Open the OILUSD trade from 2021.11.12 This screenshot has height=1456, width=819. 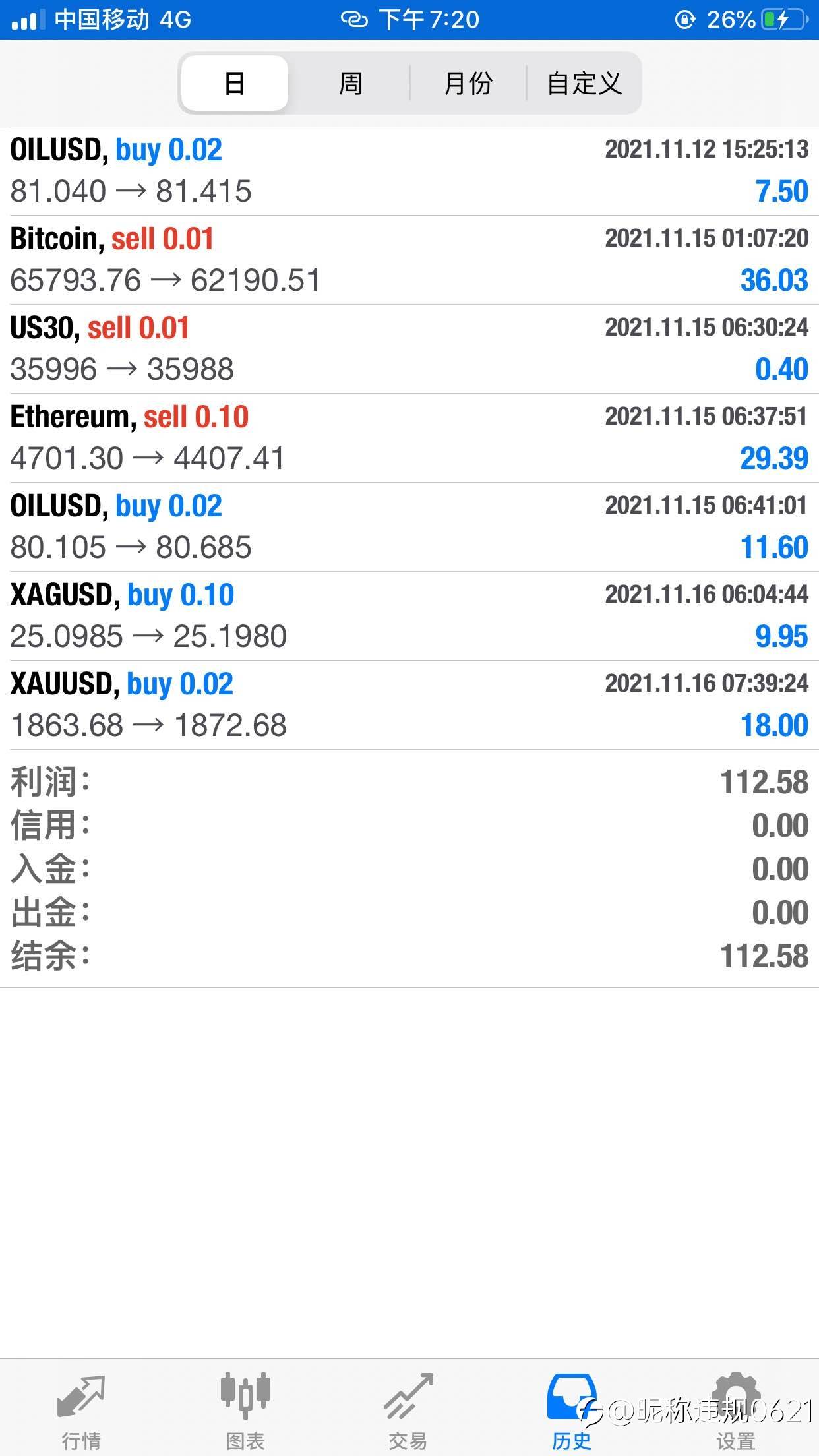pos(409,171)
